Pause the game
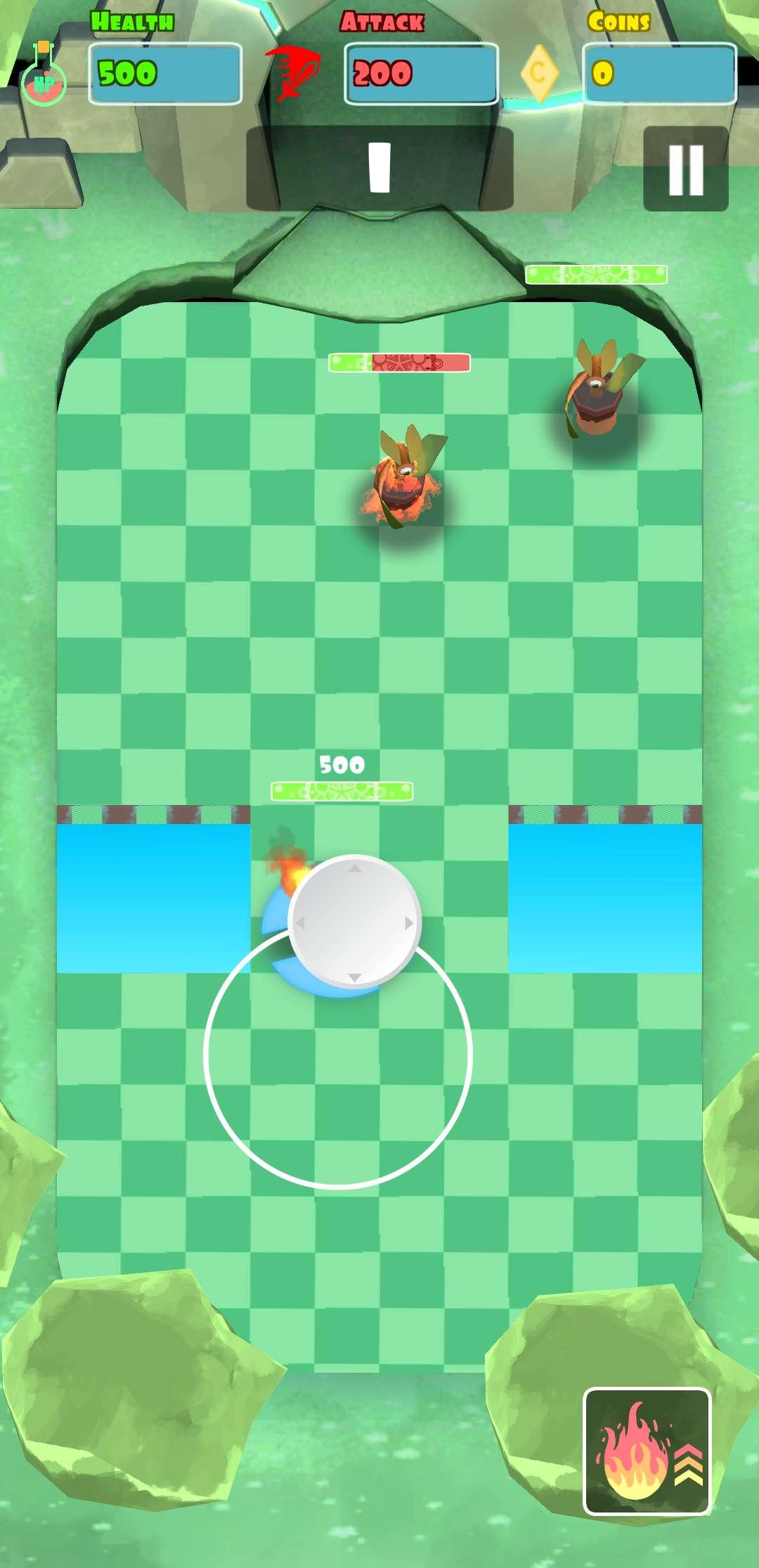 pyautogui.click(x=685, y=169)
